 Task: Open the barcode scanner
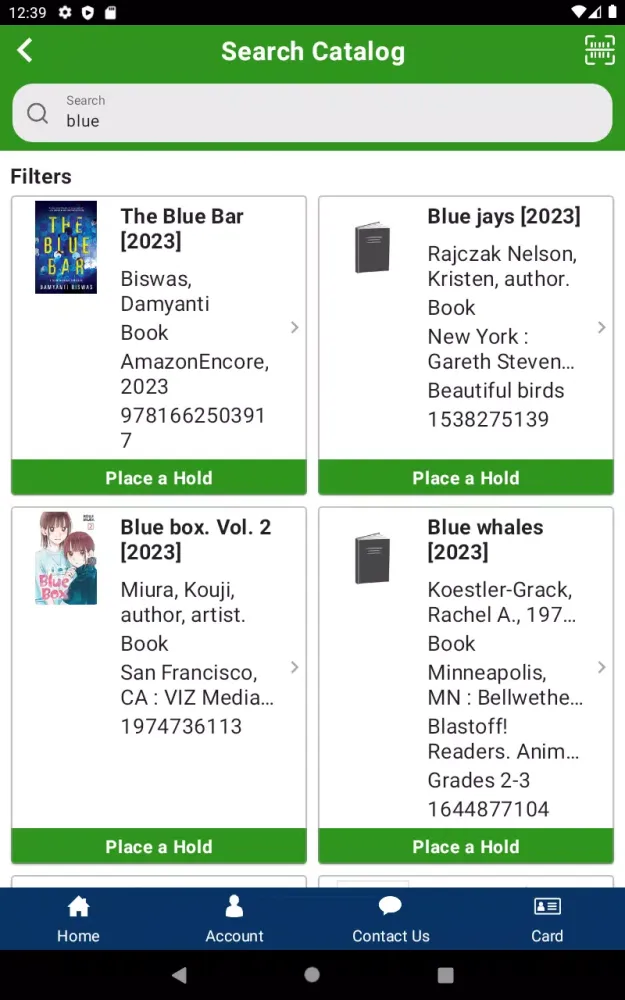599,51
